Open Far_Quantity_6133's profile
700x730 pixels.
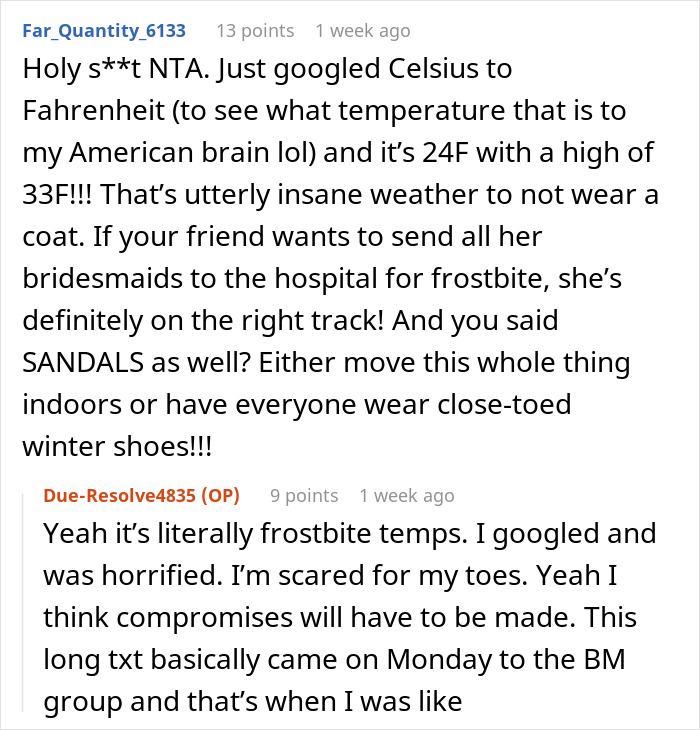105,31
